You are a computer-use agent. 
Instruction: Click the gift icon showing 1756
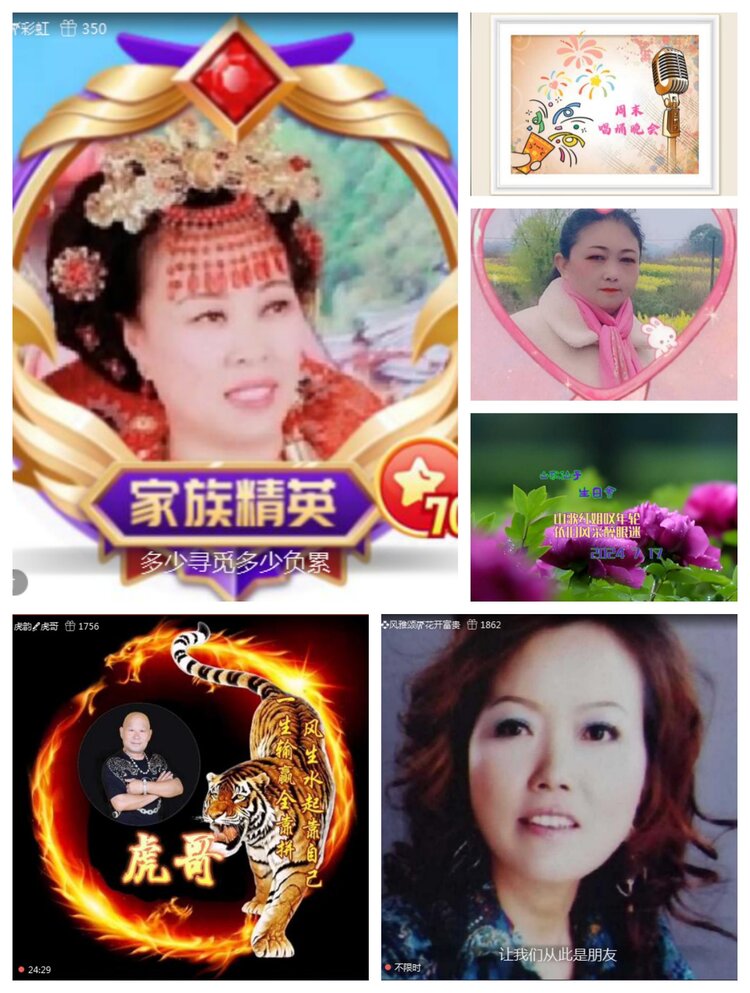[70, 626]
